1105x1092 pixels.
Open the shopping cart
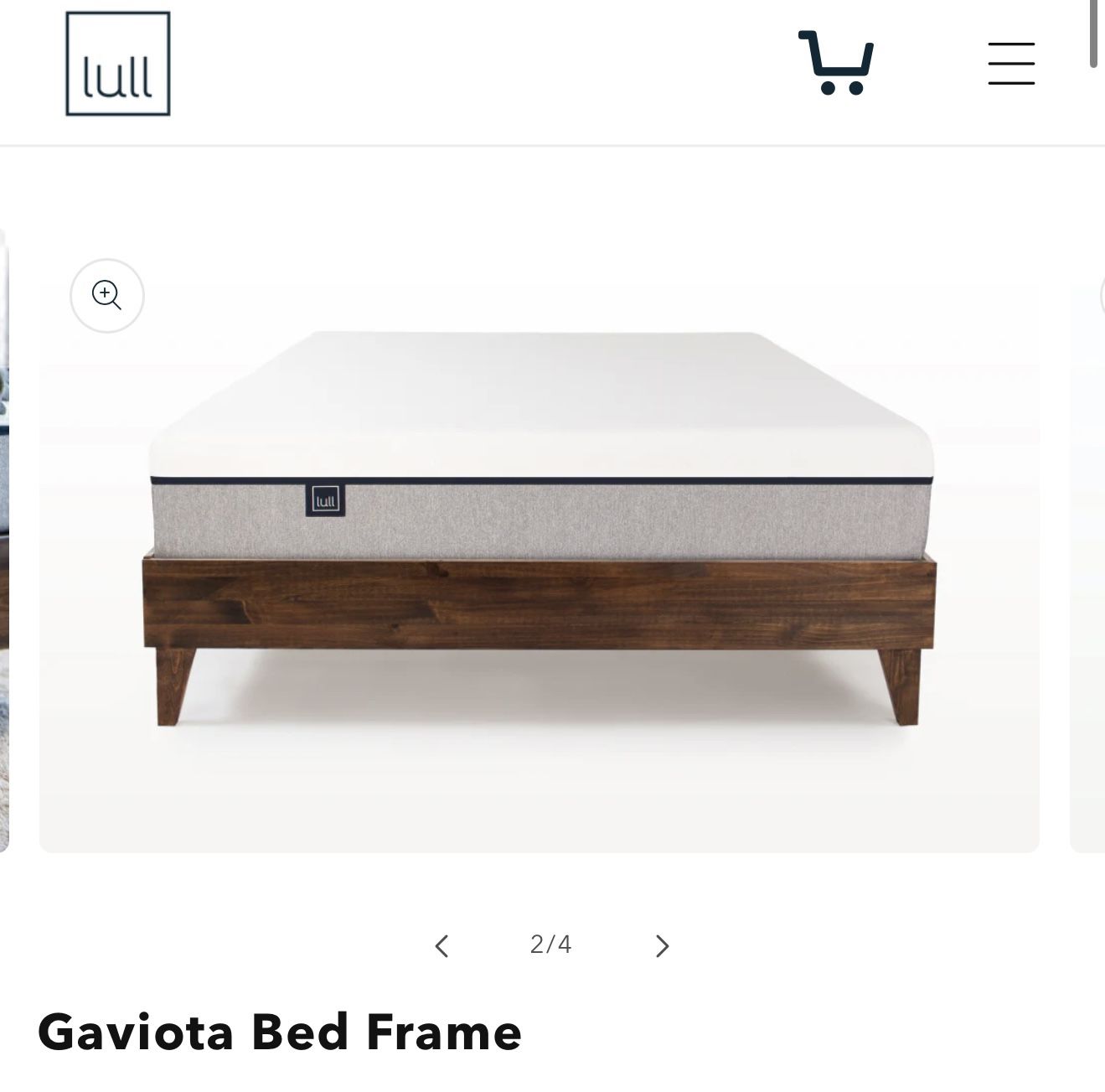[x=836, y=63]
